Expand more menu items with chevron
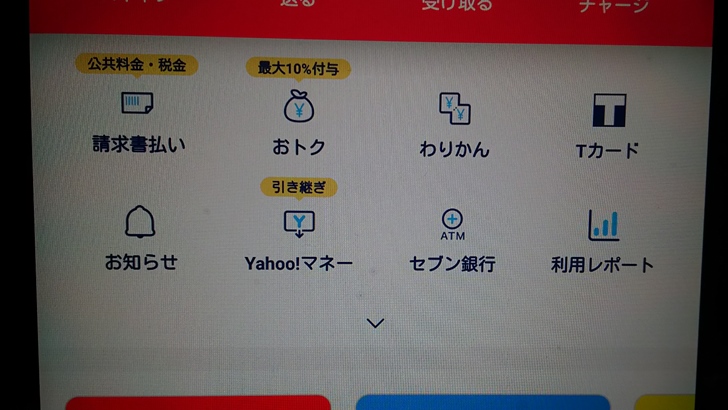 pos(376,323)
